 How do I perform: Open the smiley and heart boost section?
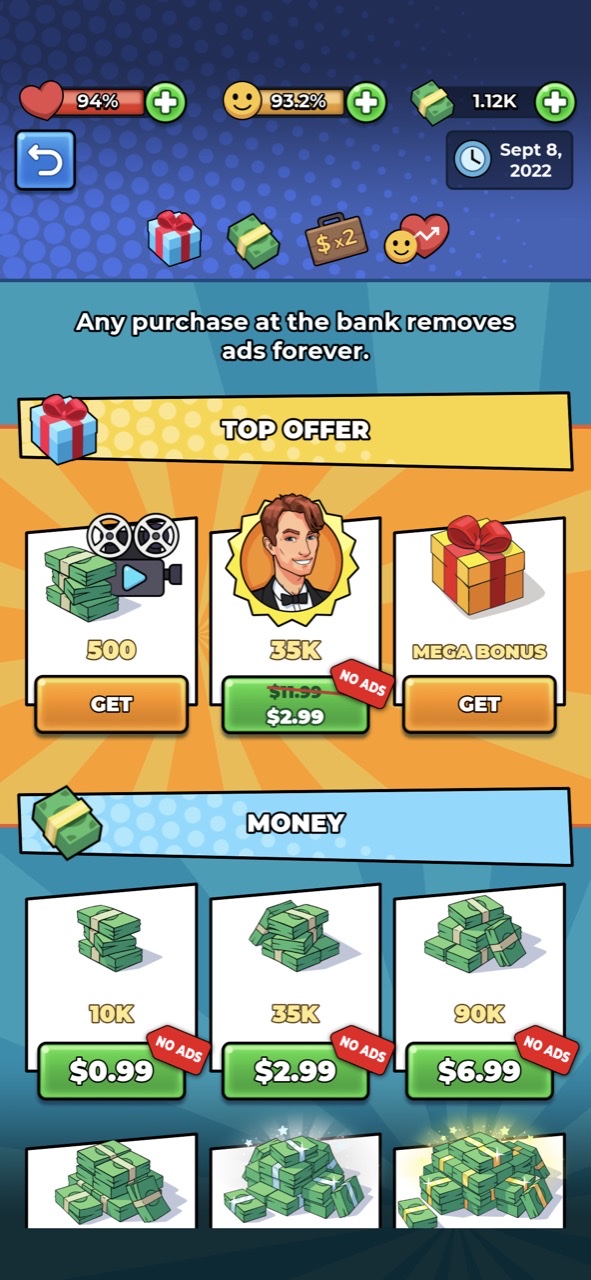point(416,240)
